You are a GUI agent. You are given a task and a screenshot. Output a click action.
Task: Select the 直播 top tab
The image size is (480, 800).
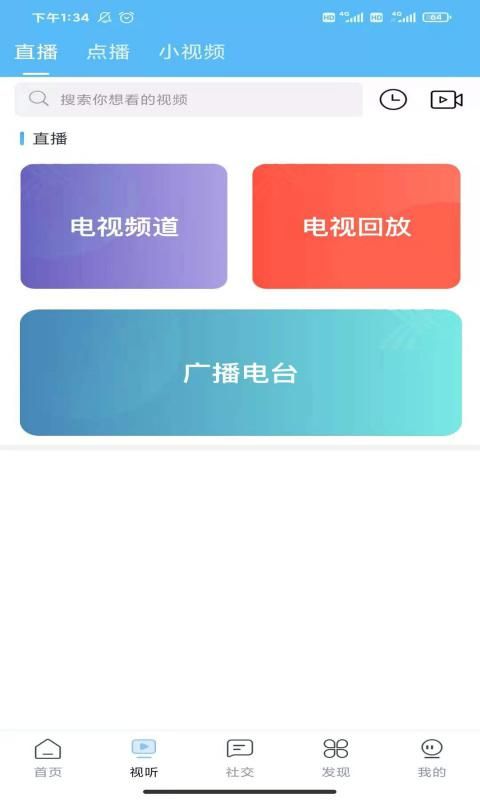(36, 52)
